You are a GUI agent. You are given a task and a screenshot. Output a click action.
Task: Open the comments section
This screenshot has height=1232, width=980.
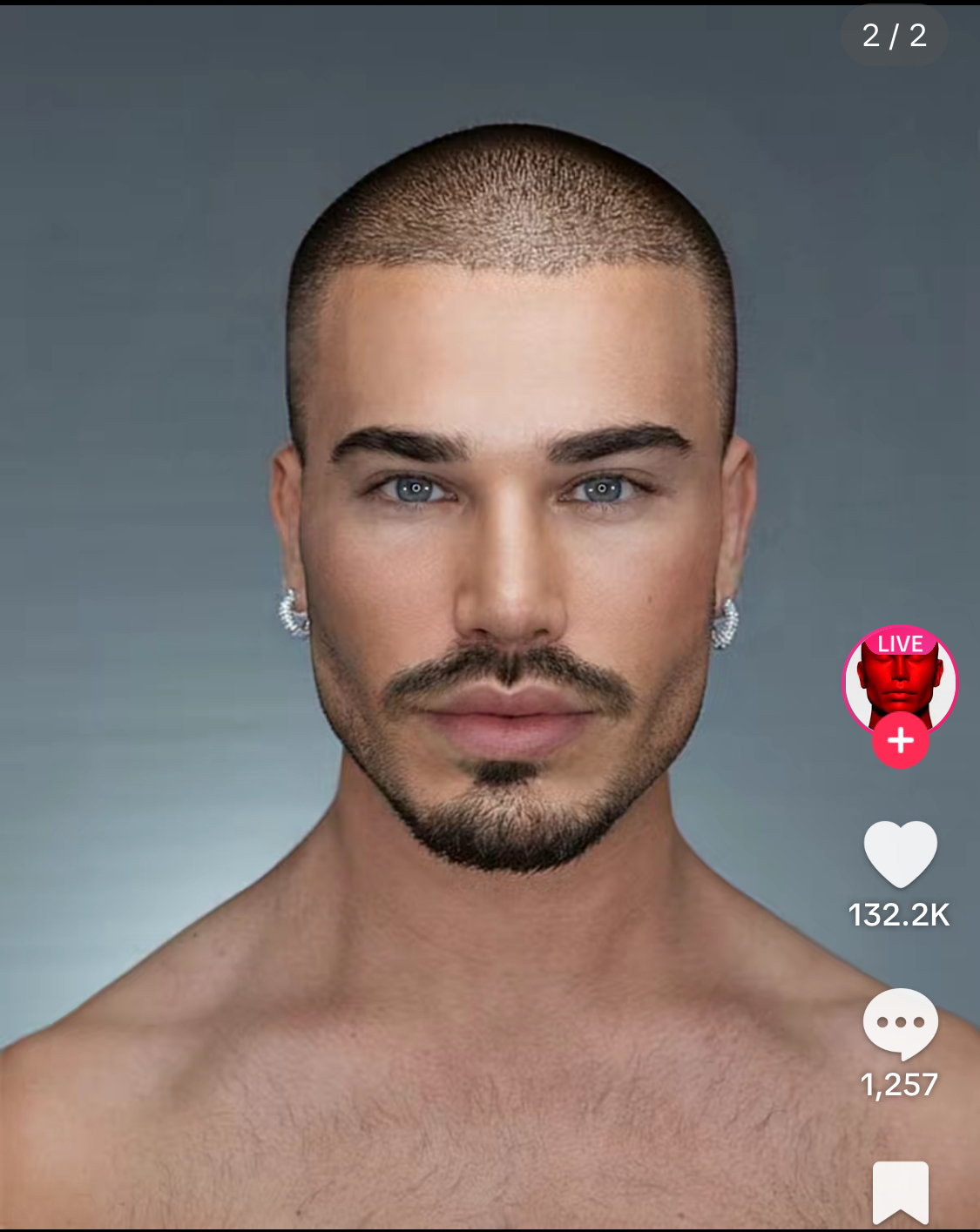click(900, 1023)
